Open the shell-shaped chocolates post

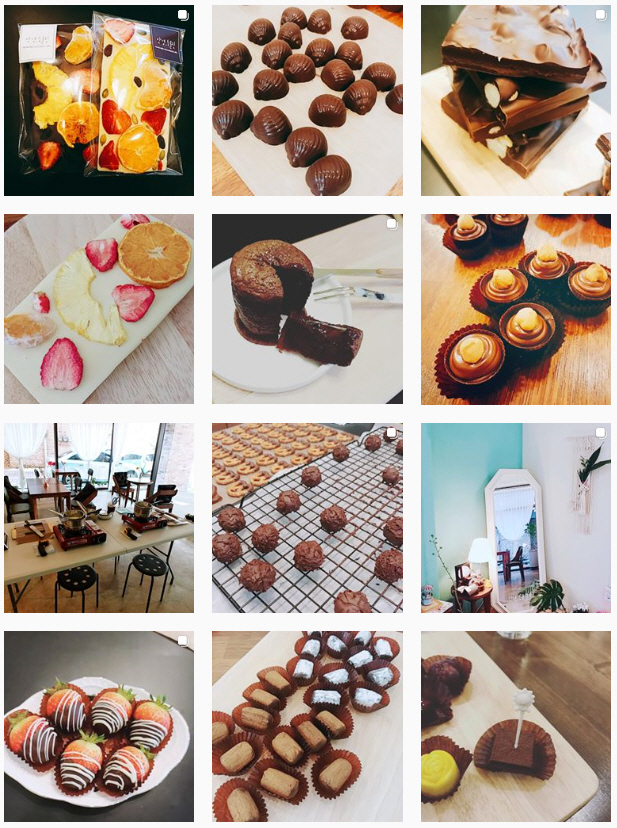tap(307, 100)
